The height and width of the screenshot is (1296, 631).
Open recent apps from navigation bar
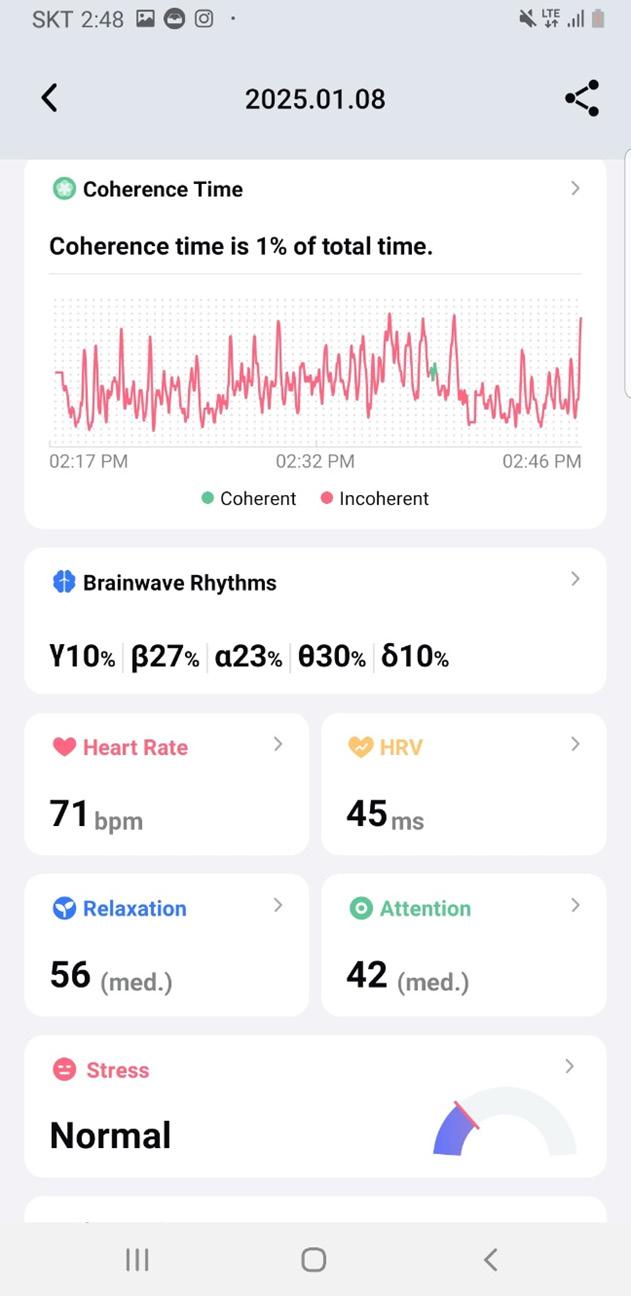pos(137,1259)
